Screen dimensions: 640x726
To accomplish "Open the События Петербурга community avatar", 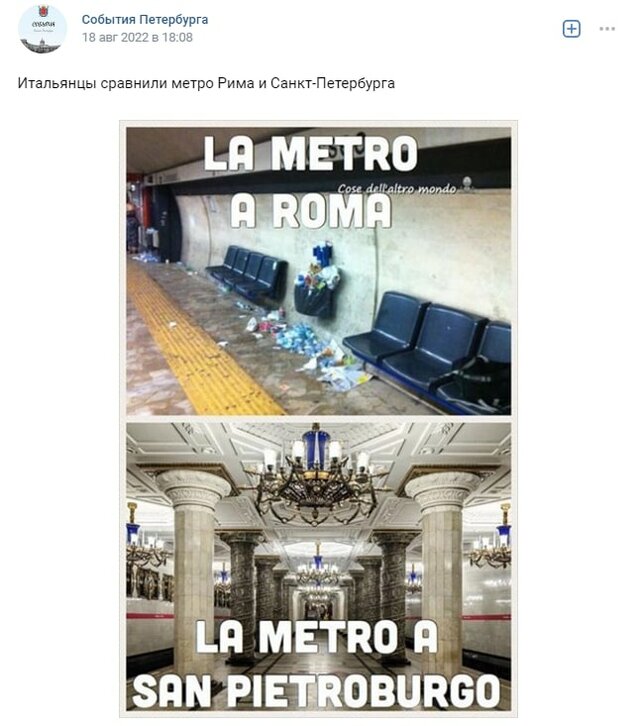I will 42,29.
